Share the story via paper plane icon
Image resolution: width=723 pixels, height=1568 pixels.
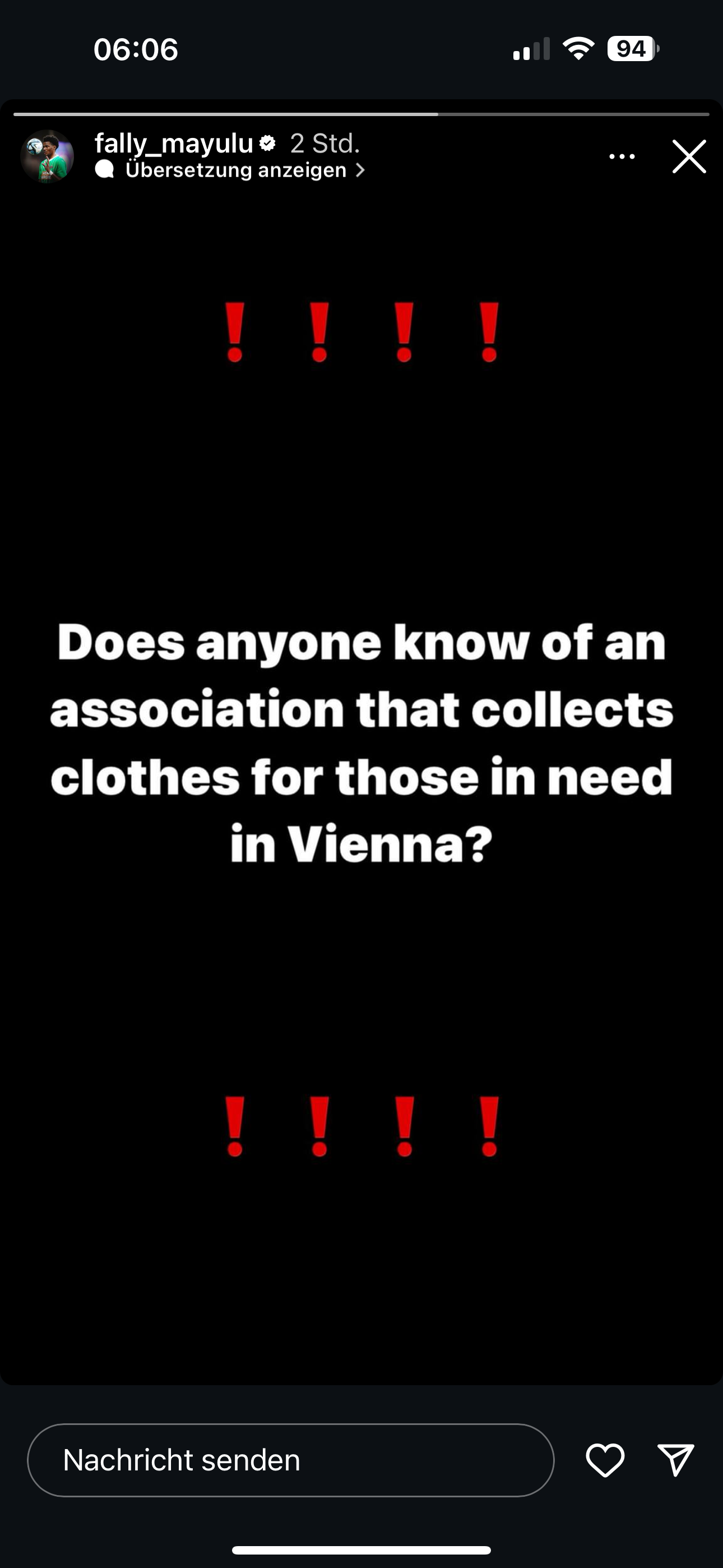pos(675,1460)
